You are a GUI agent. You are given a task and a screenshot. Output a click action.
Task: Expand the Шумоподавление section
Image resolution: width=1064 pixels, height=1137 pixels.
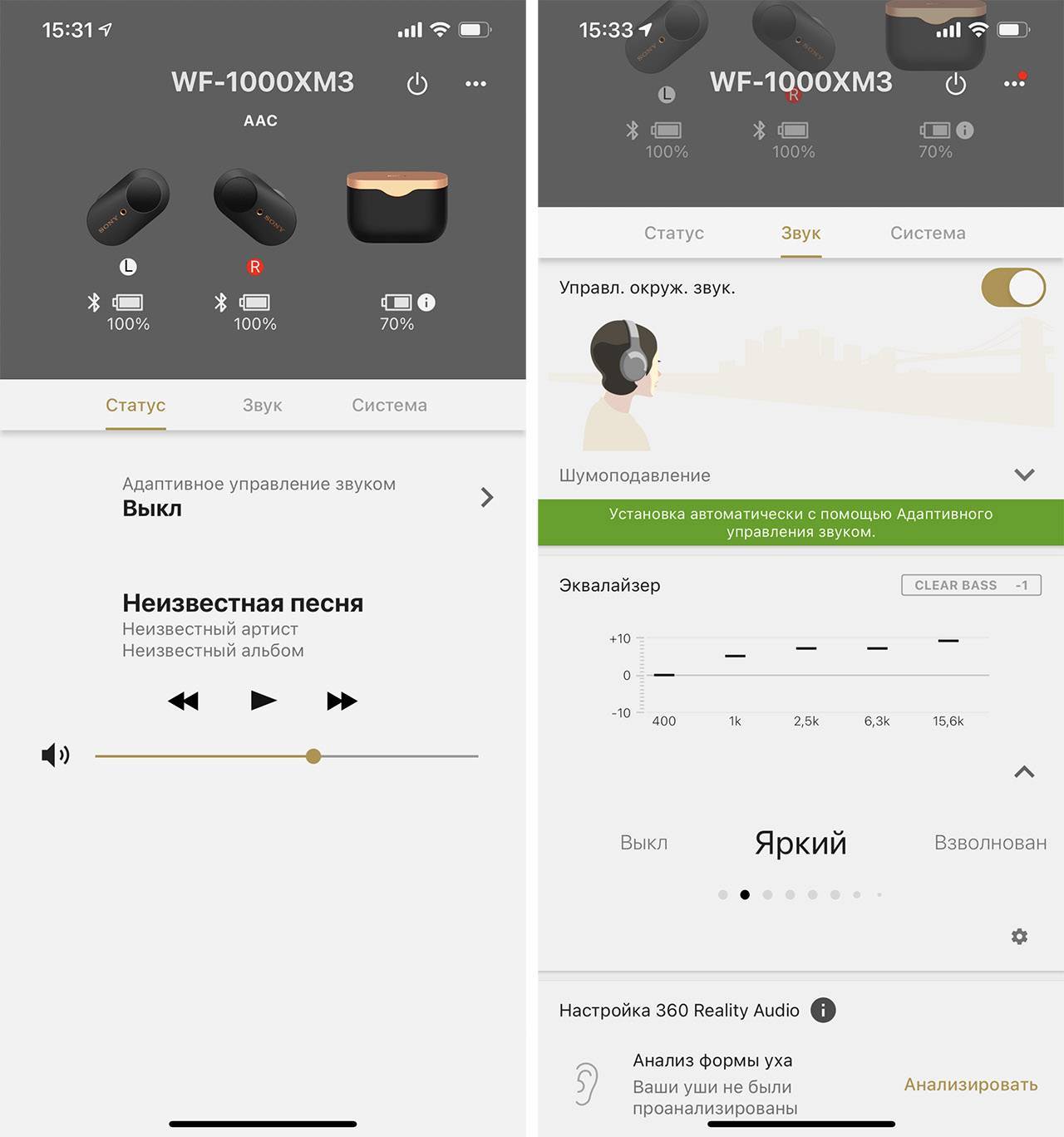click(x=1024, y=475)
